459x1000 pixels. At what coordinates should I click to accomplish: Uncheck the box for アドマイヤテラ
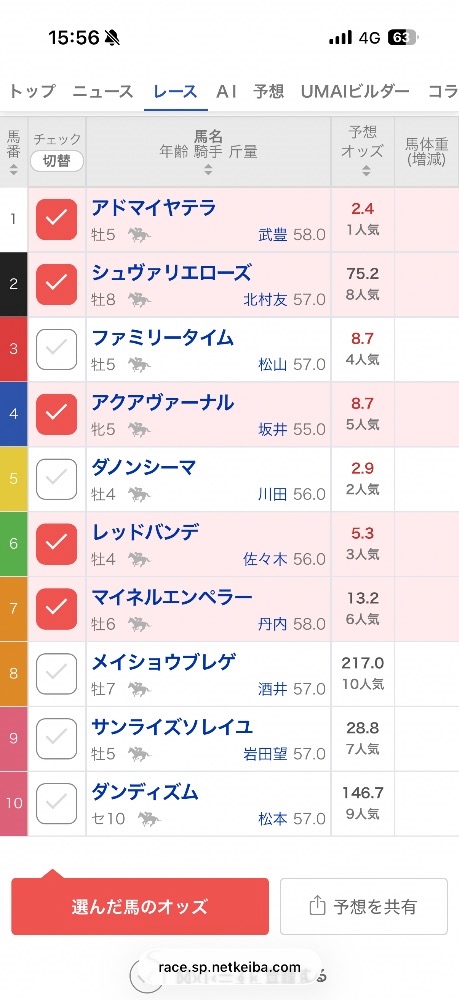click(56, 219)
